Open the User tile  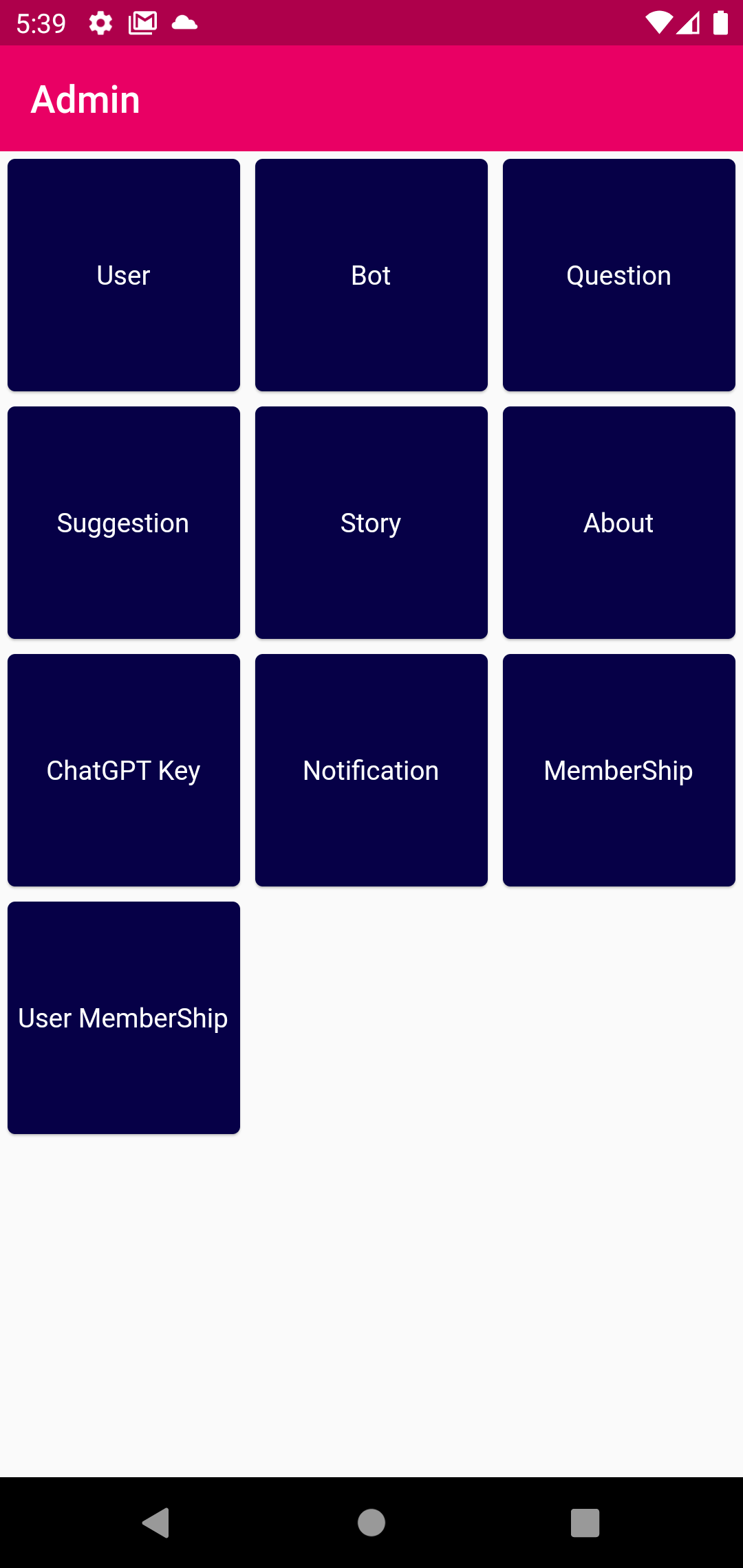[124, 275]
